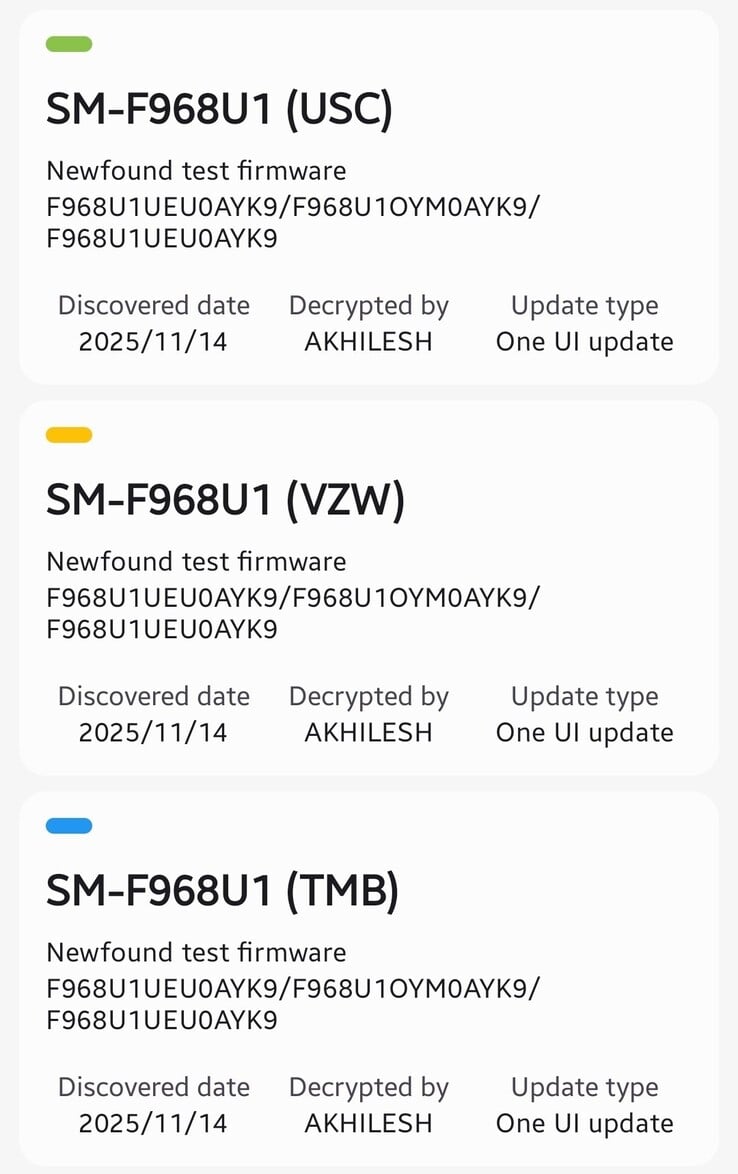Open the SM-F968U1 (VZW) firmware card
The image size is (738, 1174).
pyautogui.click(x=368, y=588)
